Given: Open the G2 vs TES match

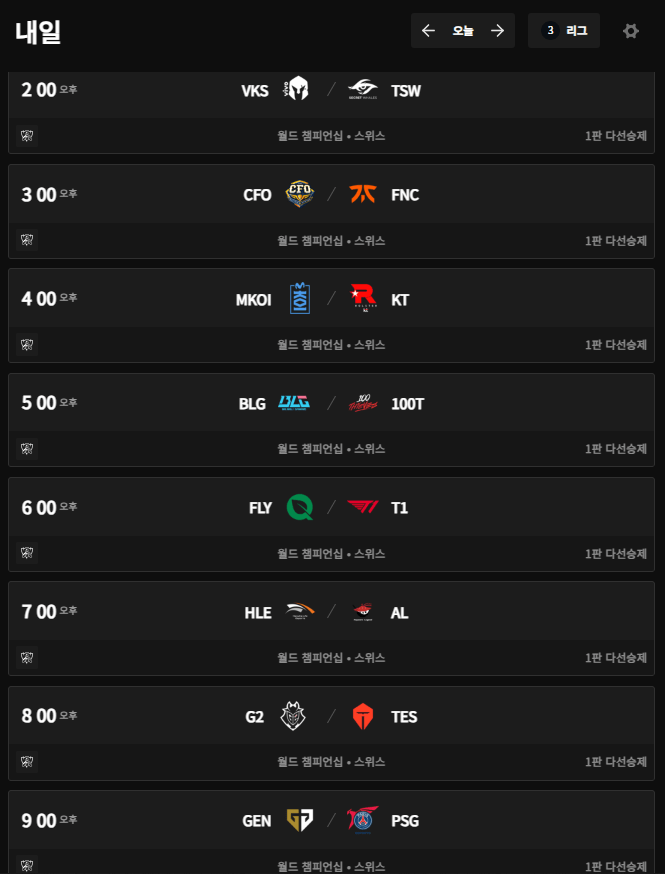Looking at the screenshot, I should (331, 717).
